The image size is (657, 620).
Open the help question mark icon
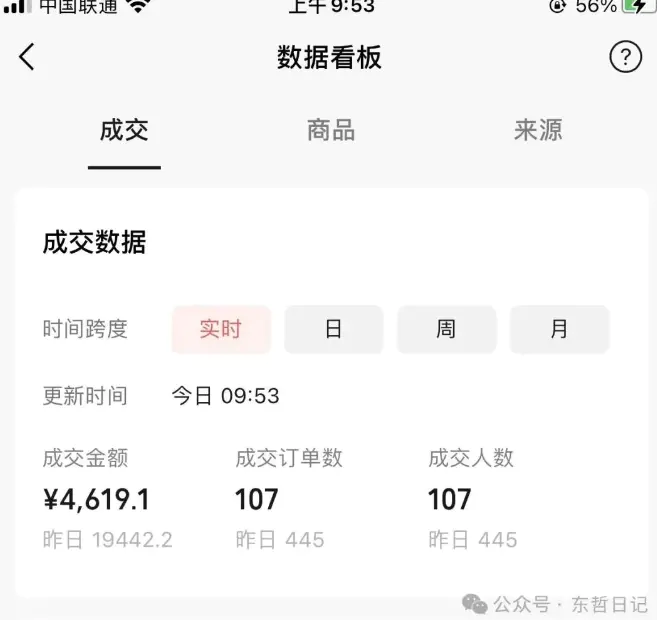tap(625, 57)
